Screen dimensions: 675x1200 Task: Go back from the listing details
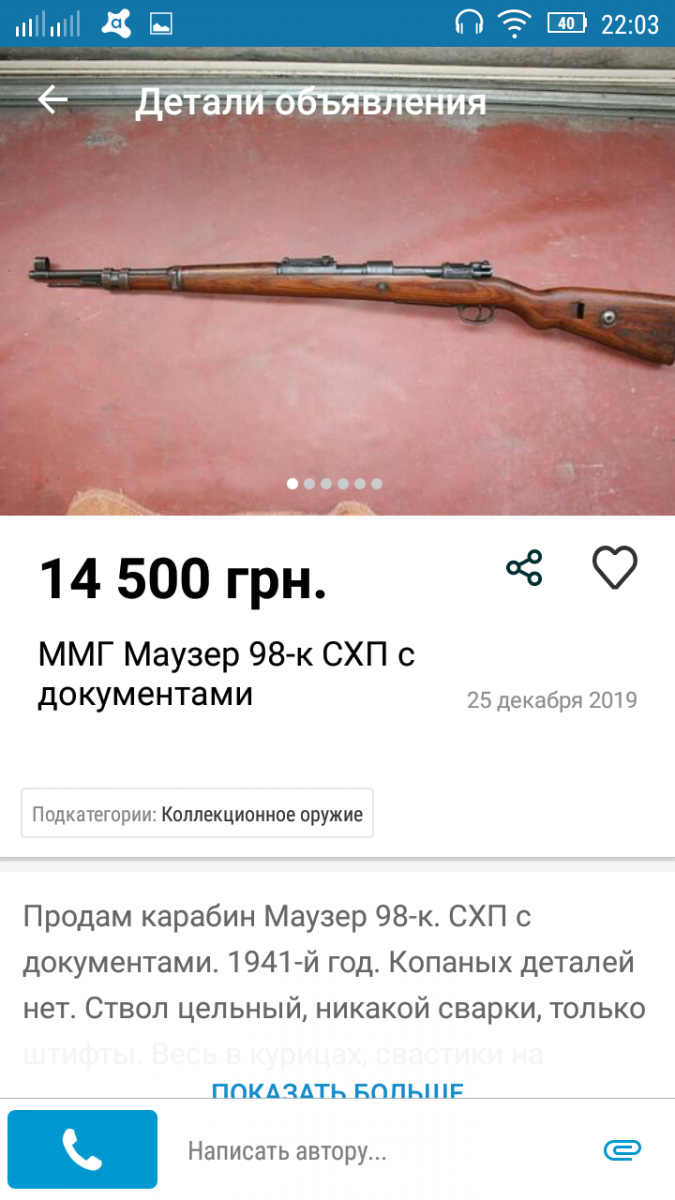click(x=52, y=100)
